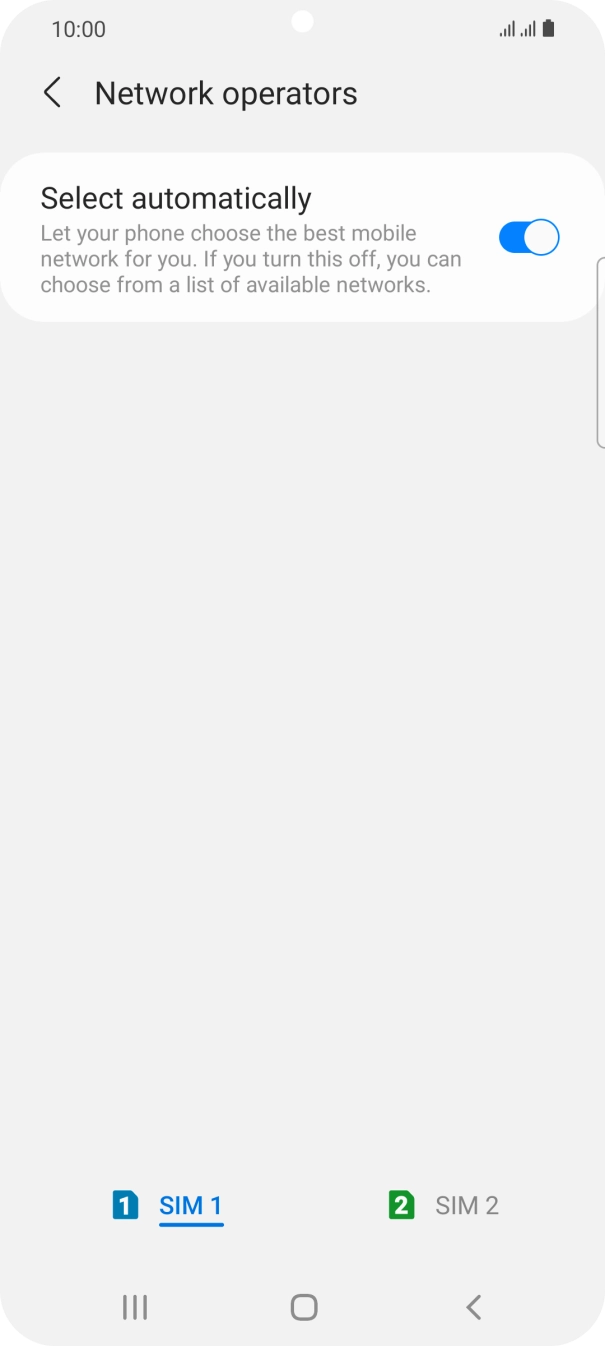Go back from Network operators
Screen dimensions: 605x1346
52,93
